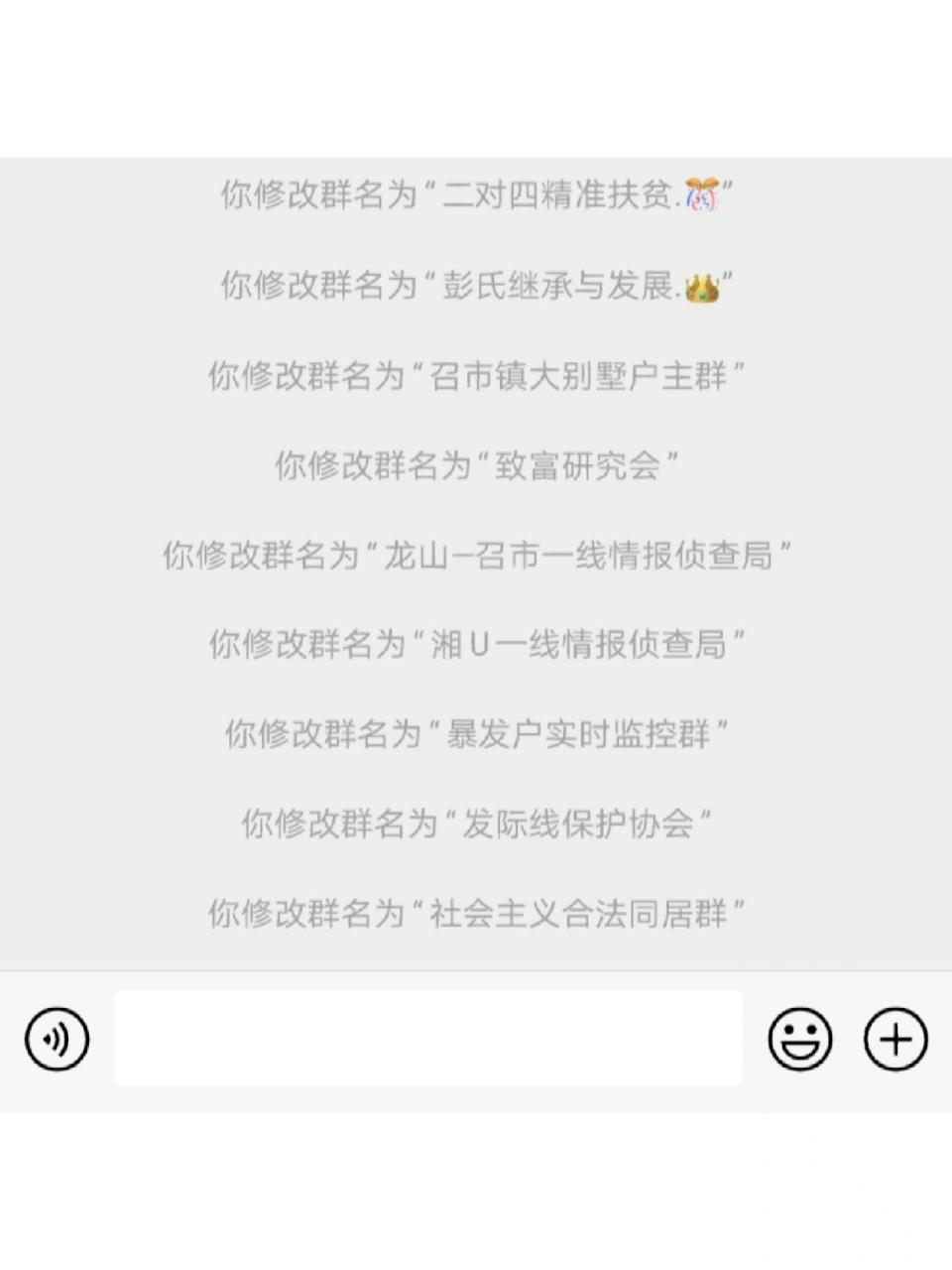The width and height of the screenshot is (952, 1270).
Task: Click the 致富研究会 group name text
Action: coord(476,464)
